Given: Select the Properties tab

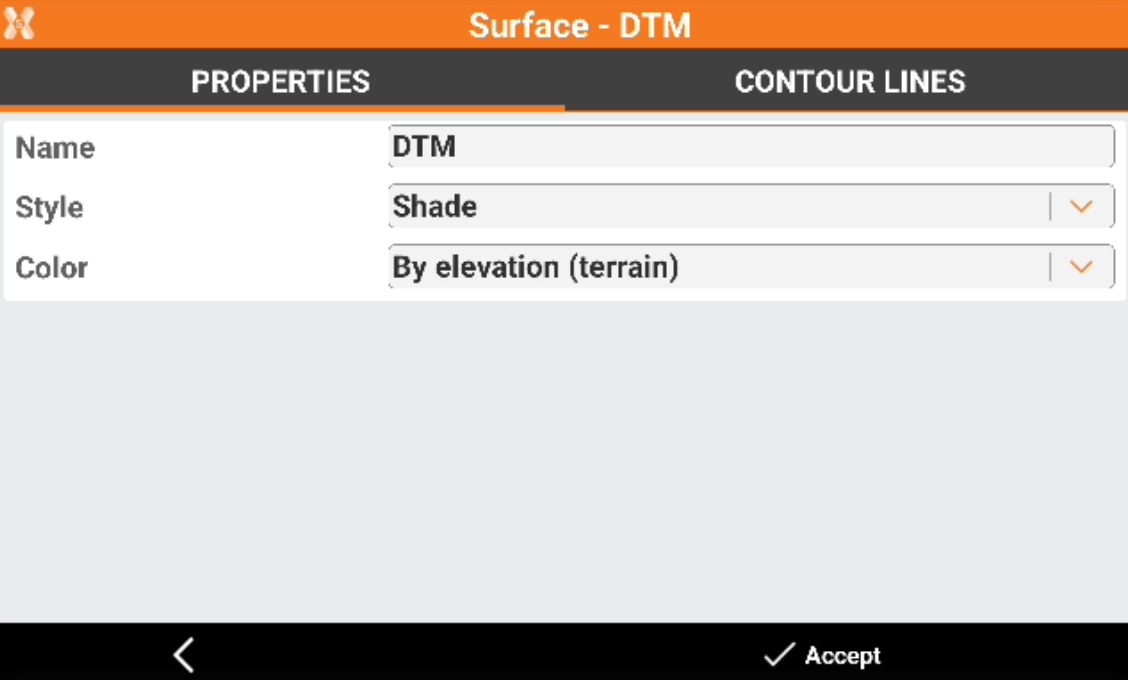Looking at the screenshot, I should coord(281,81).
